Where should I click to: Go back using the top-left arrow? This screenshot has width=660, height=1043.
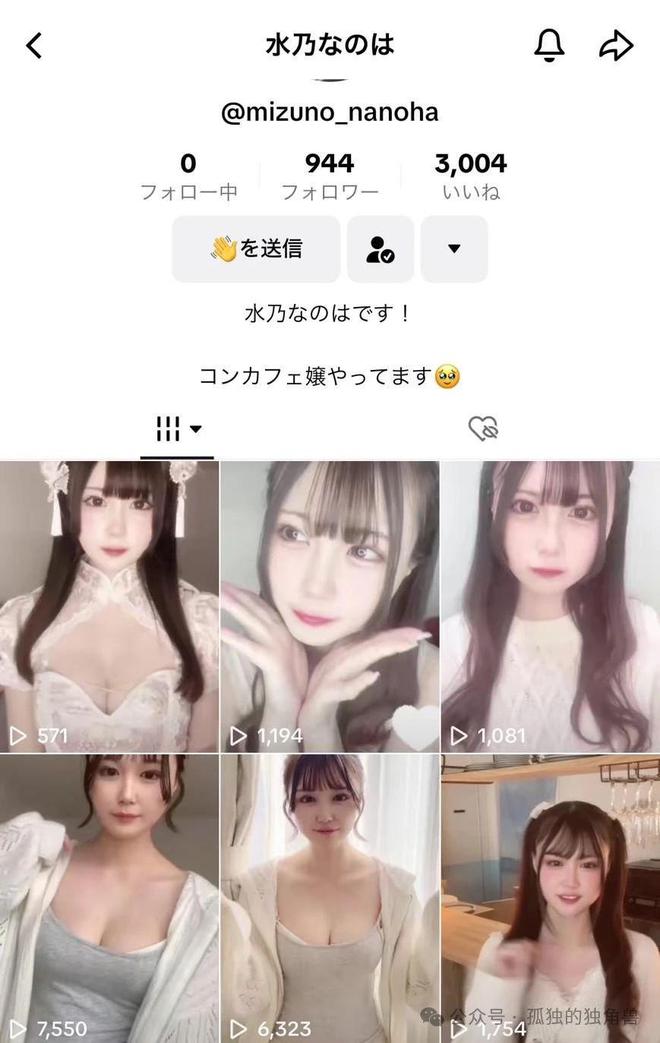click(35, 45)
